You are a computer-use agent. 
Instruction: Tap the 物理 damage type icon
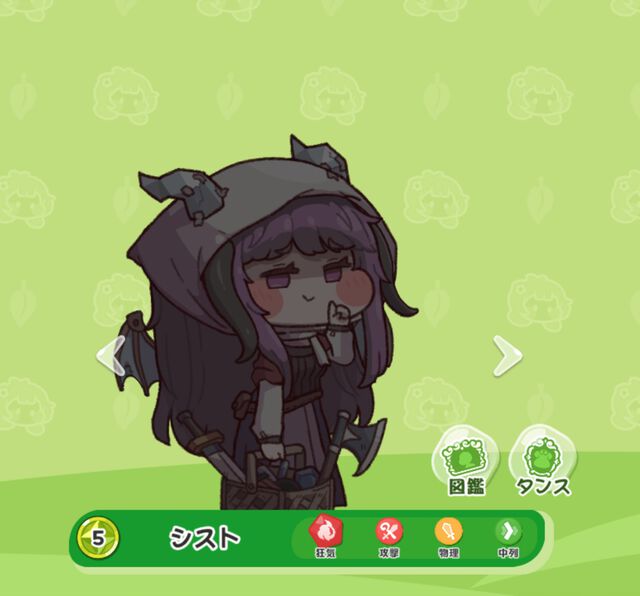pos(447,535)
